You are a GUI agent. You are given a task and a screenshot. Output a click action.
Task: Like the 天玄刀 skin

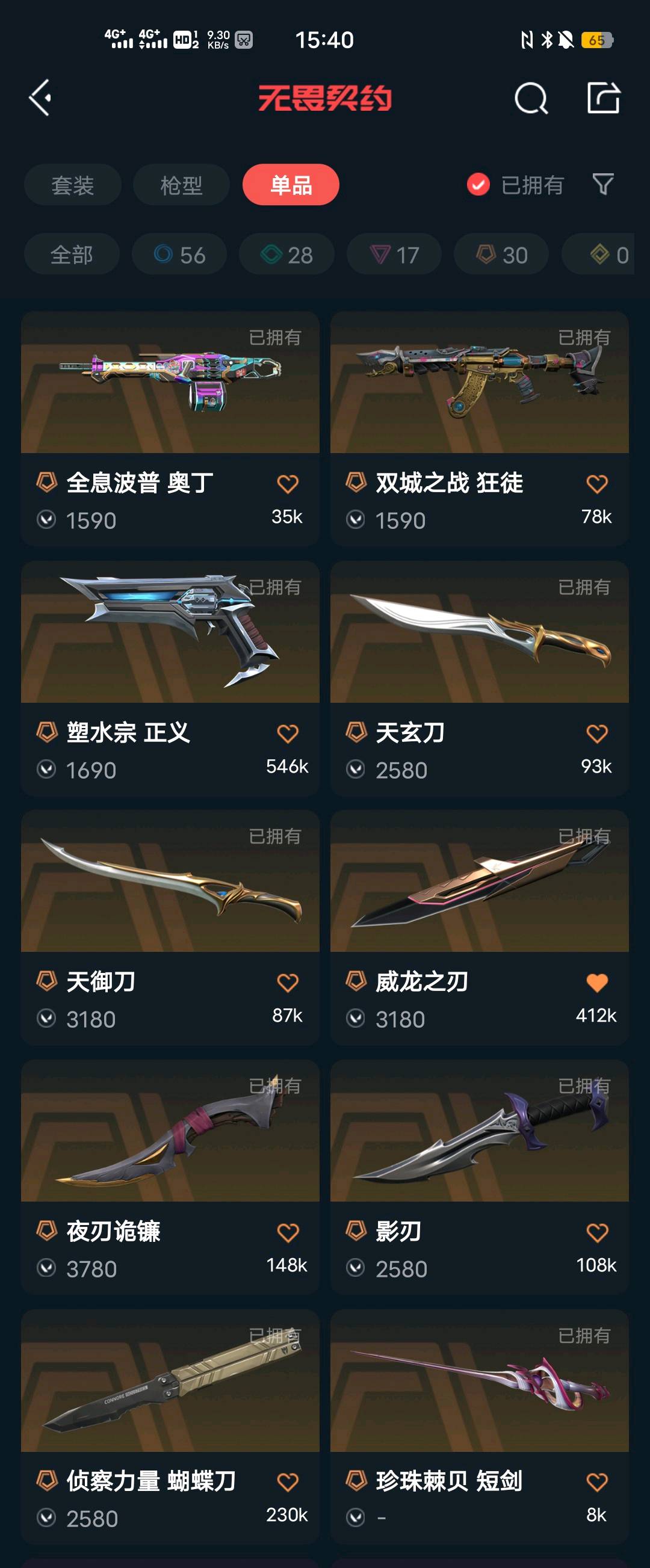point(596,733)
